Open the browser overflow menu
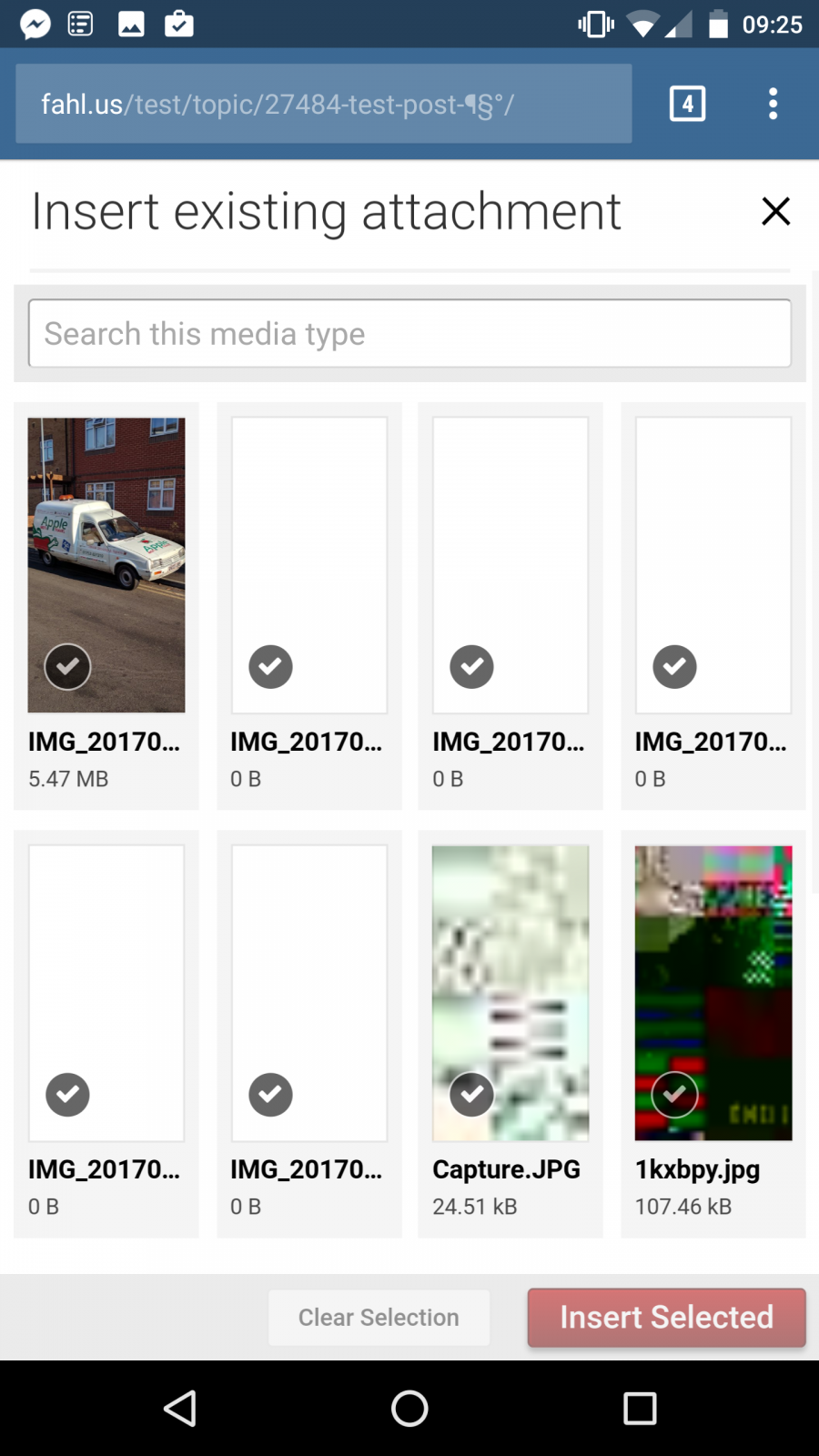 coord(773,104)
